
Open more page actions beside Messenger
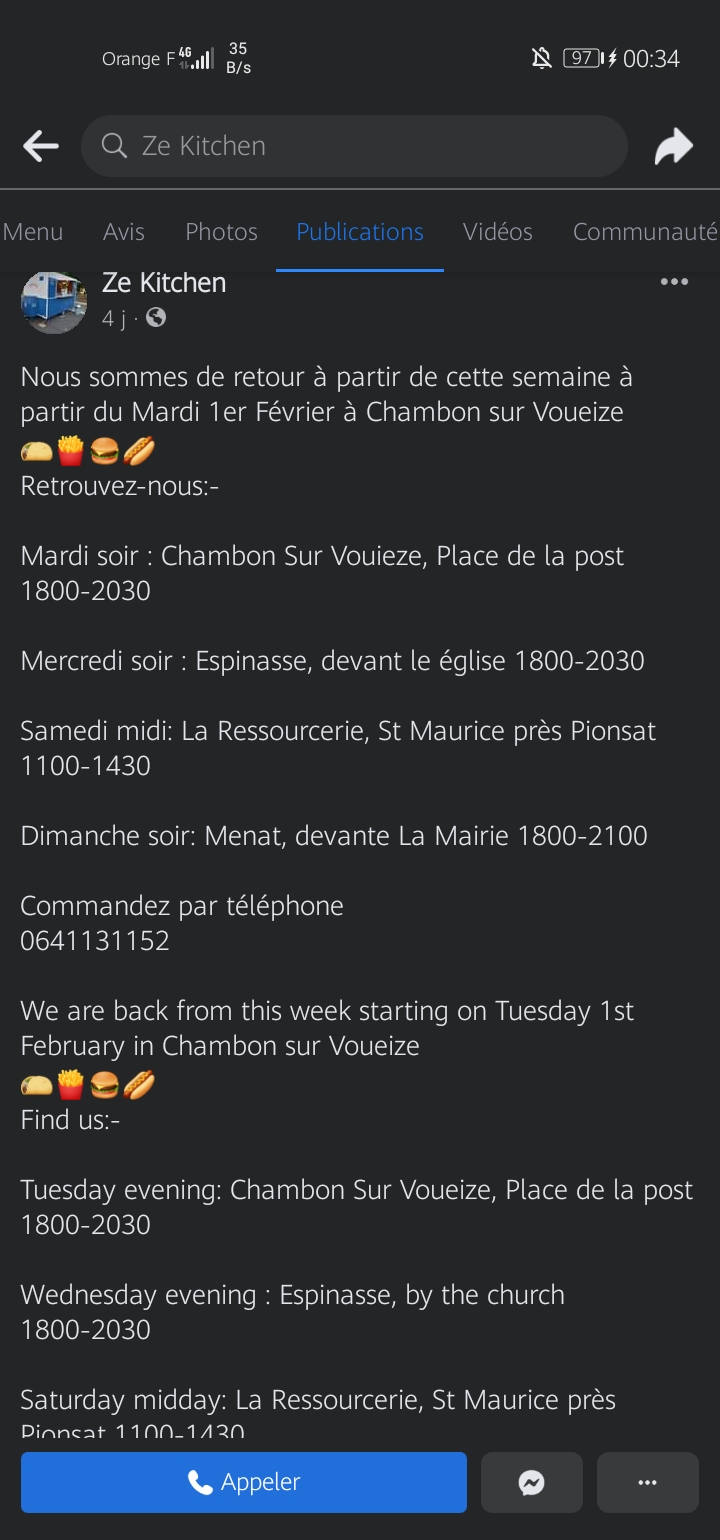pos(647,1482)
